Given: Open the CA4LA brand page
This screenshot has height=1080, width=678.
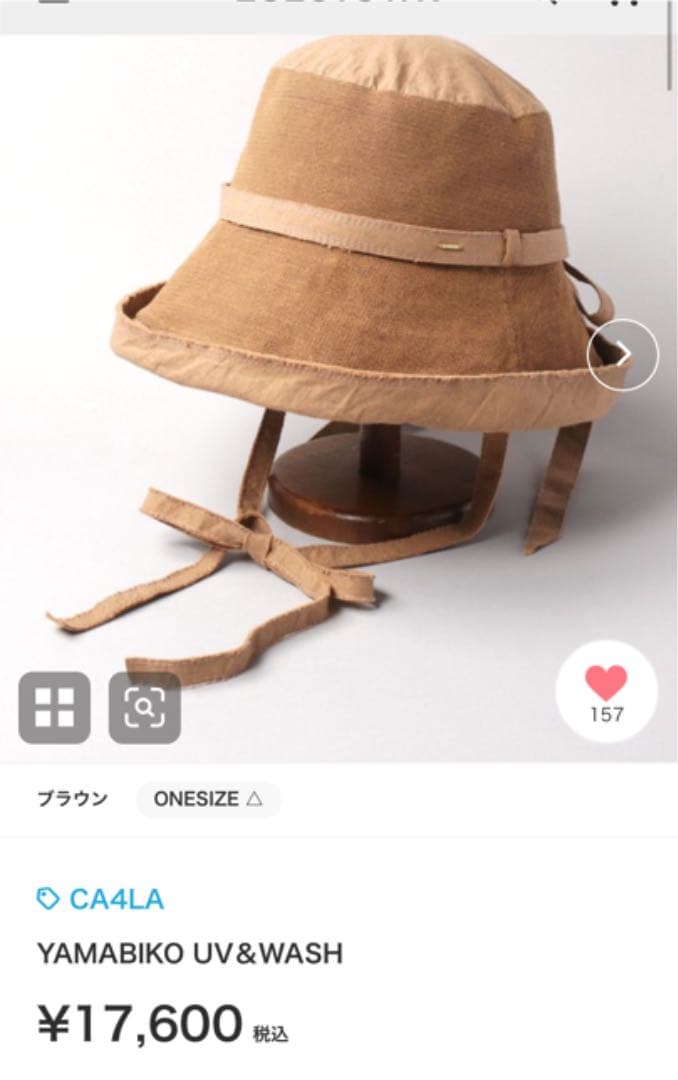Looking at the screenshot, I should click(101, 899).
